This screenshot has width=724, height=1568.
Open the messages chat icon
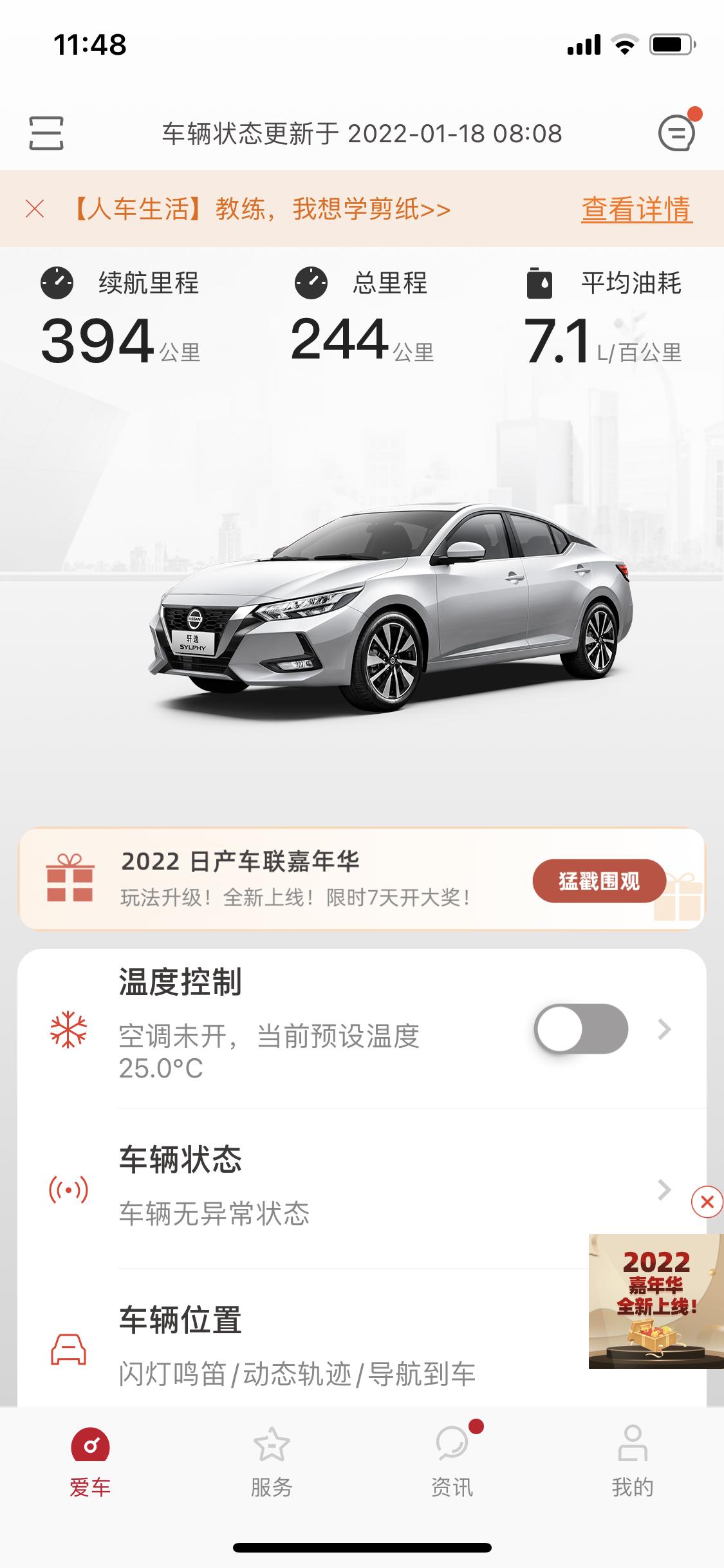676,134
